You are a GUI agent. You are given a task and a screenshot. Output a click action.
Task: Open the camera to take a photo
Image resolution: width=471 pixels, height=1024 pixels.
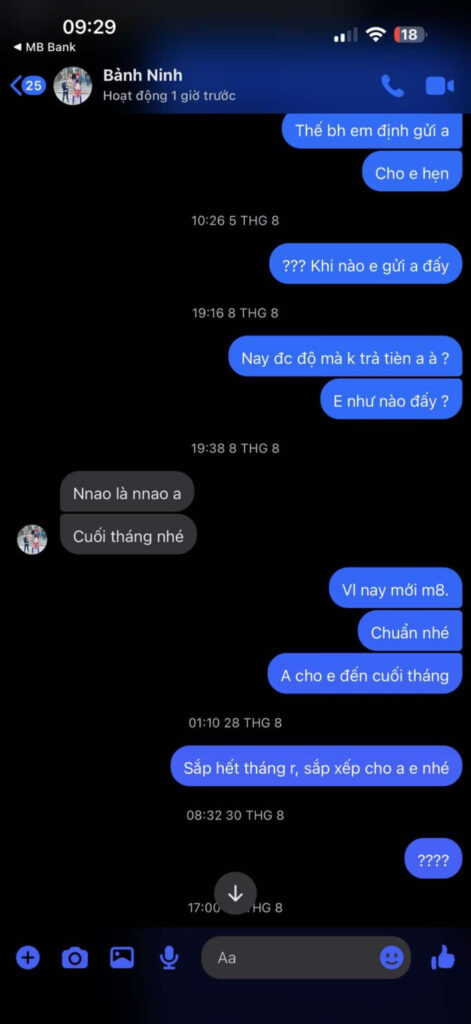pos(74,958)
